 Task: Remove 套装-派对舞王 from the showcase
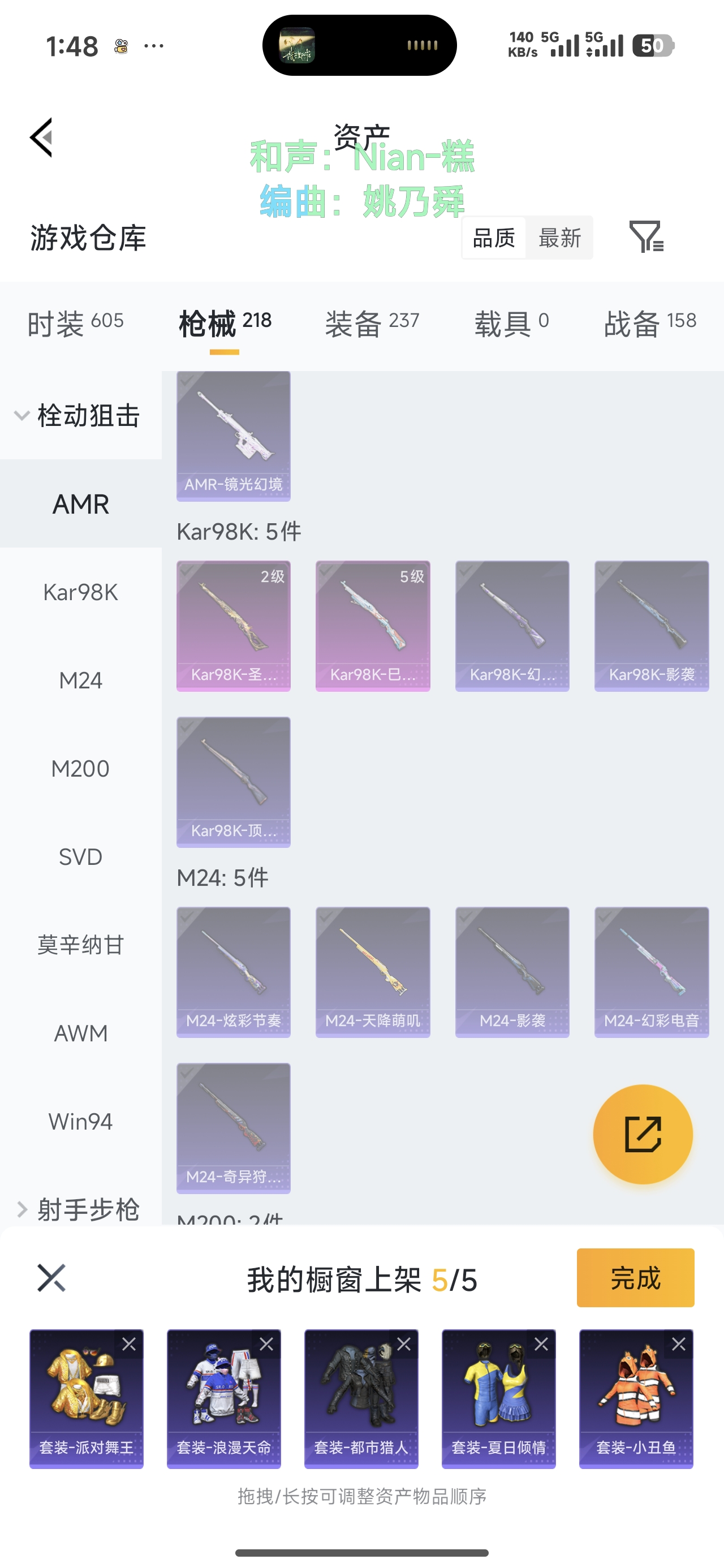[x=129, y=1345]
